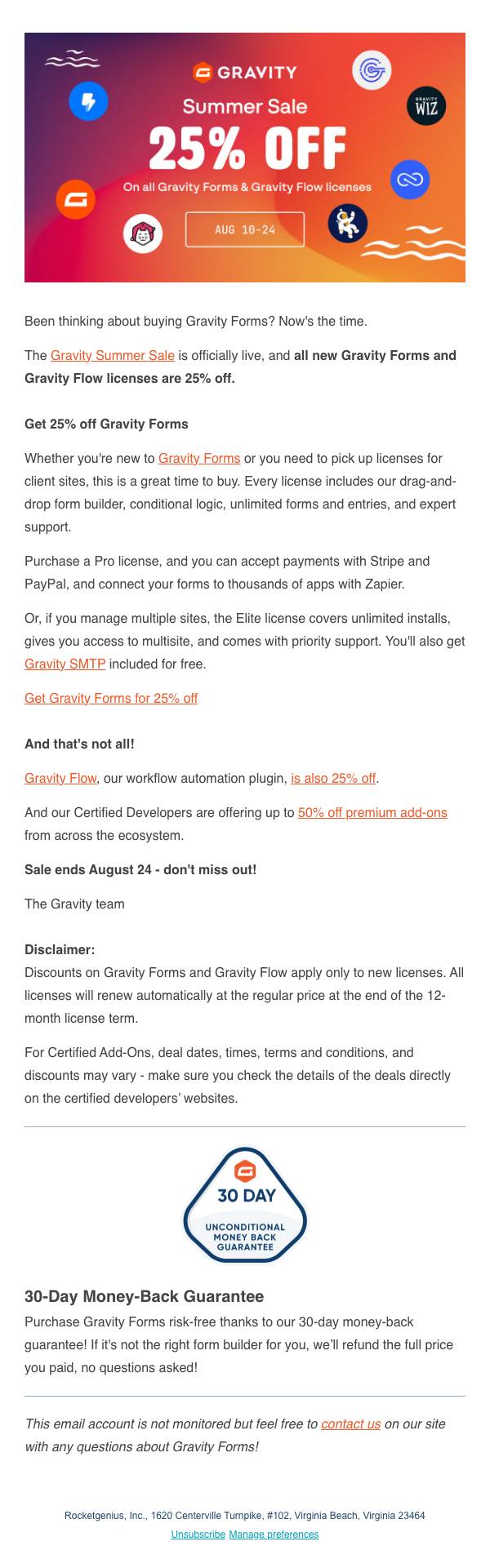Image resolution: width=490 pixels, height=1568 pixels.
Task: Open 50% off premium add-ons link
Action: pos(372,812)
